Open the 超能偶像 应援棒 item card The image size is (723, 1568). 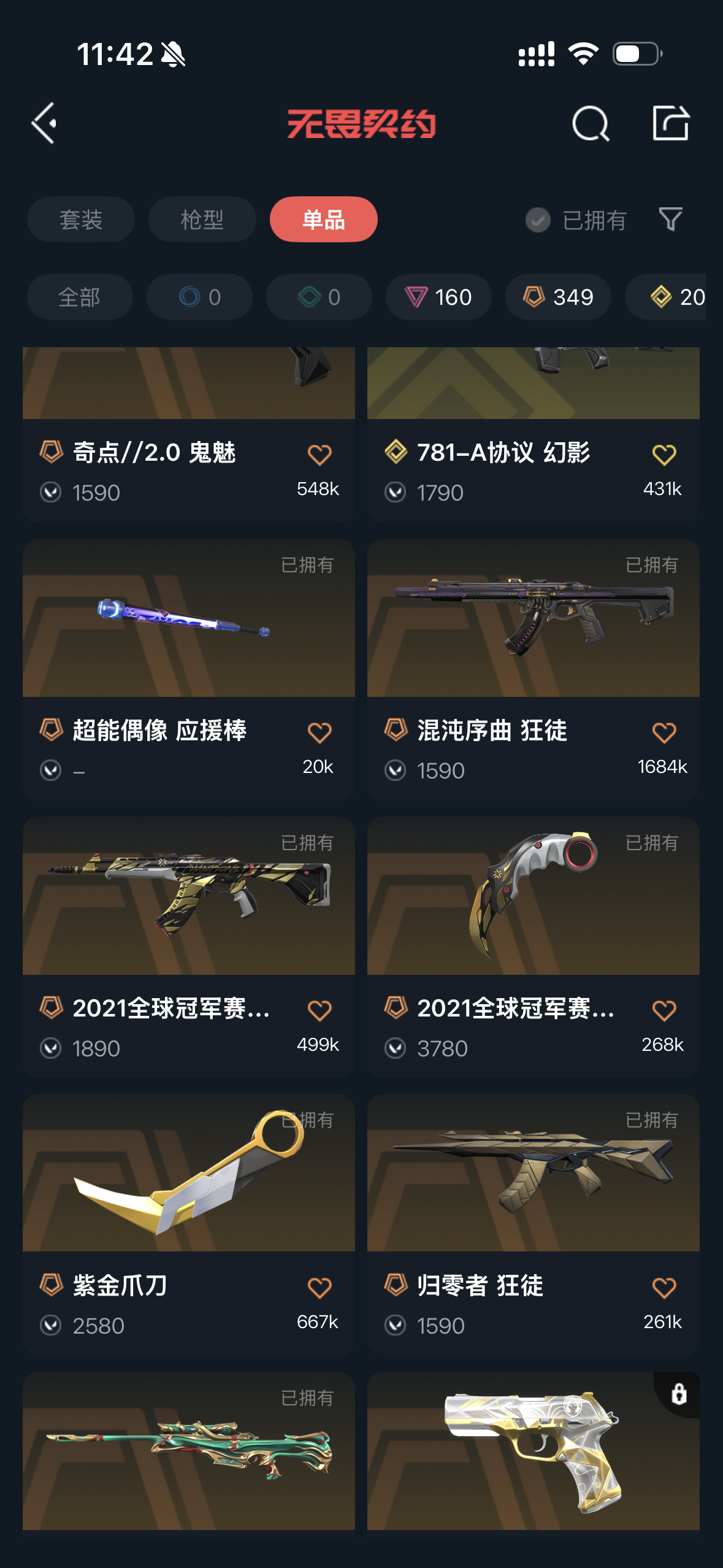[189, 669]
